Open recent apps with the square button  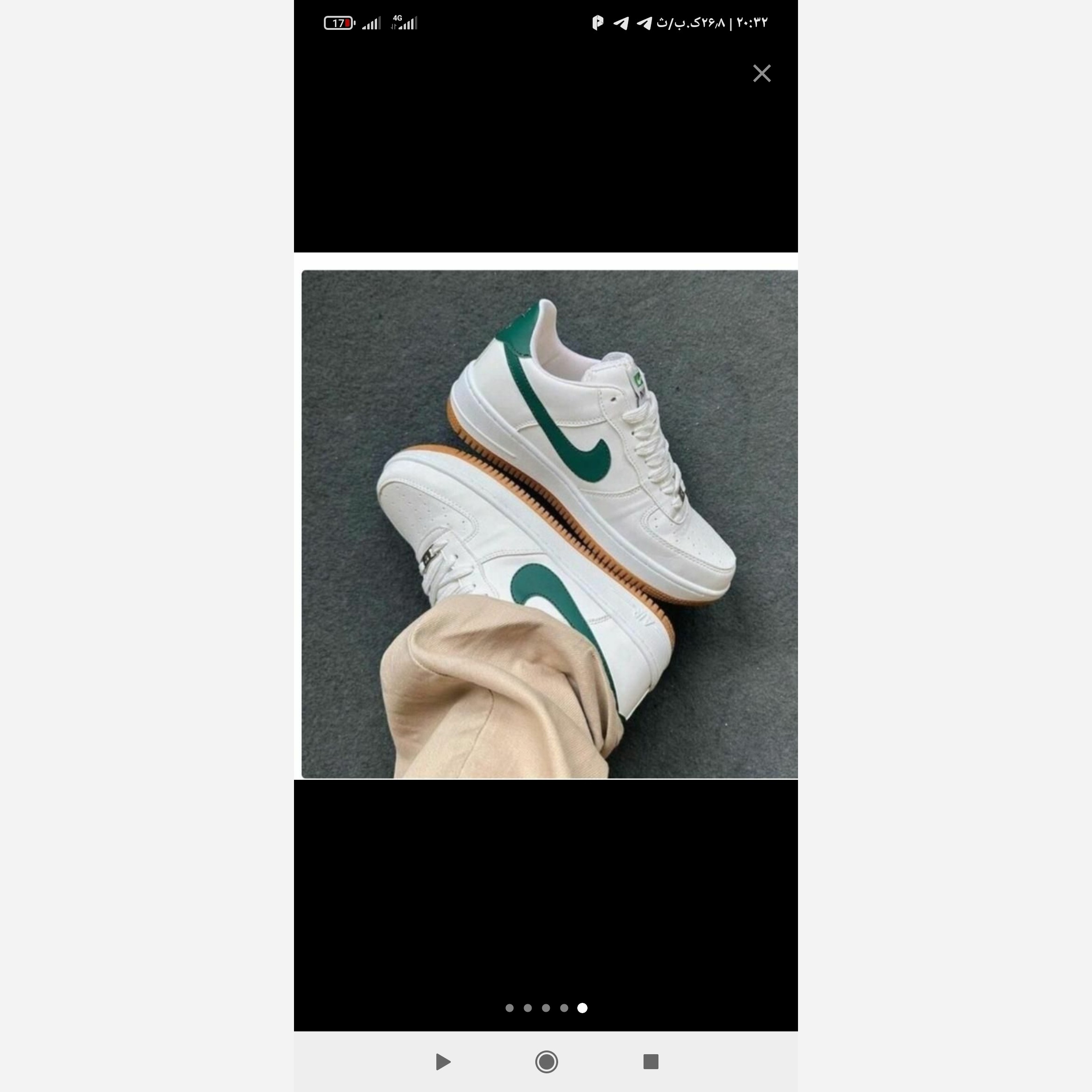click(651, 1061)
